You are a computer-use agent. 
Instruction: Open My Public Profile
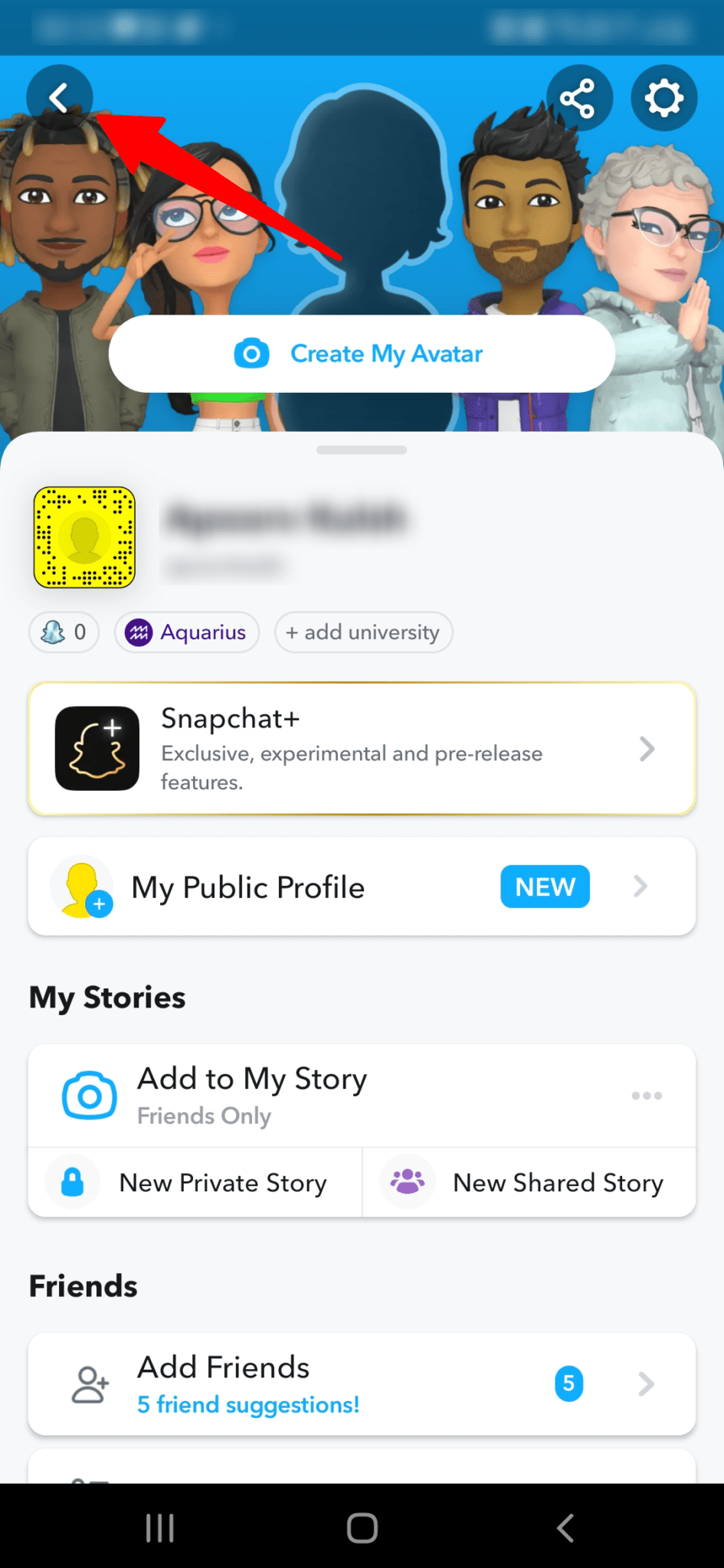pyautogui.click(x=362, y=887)
